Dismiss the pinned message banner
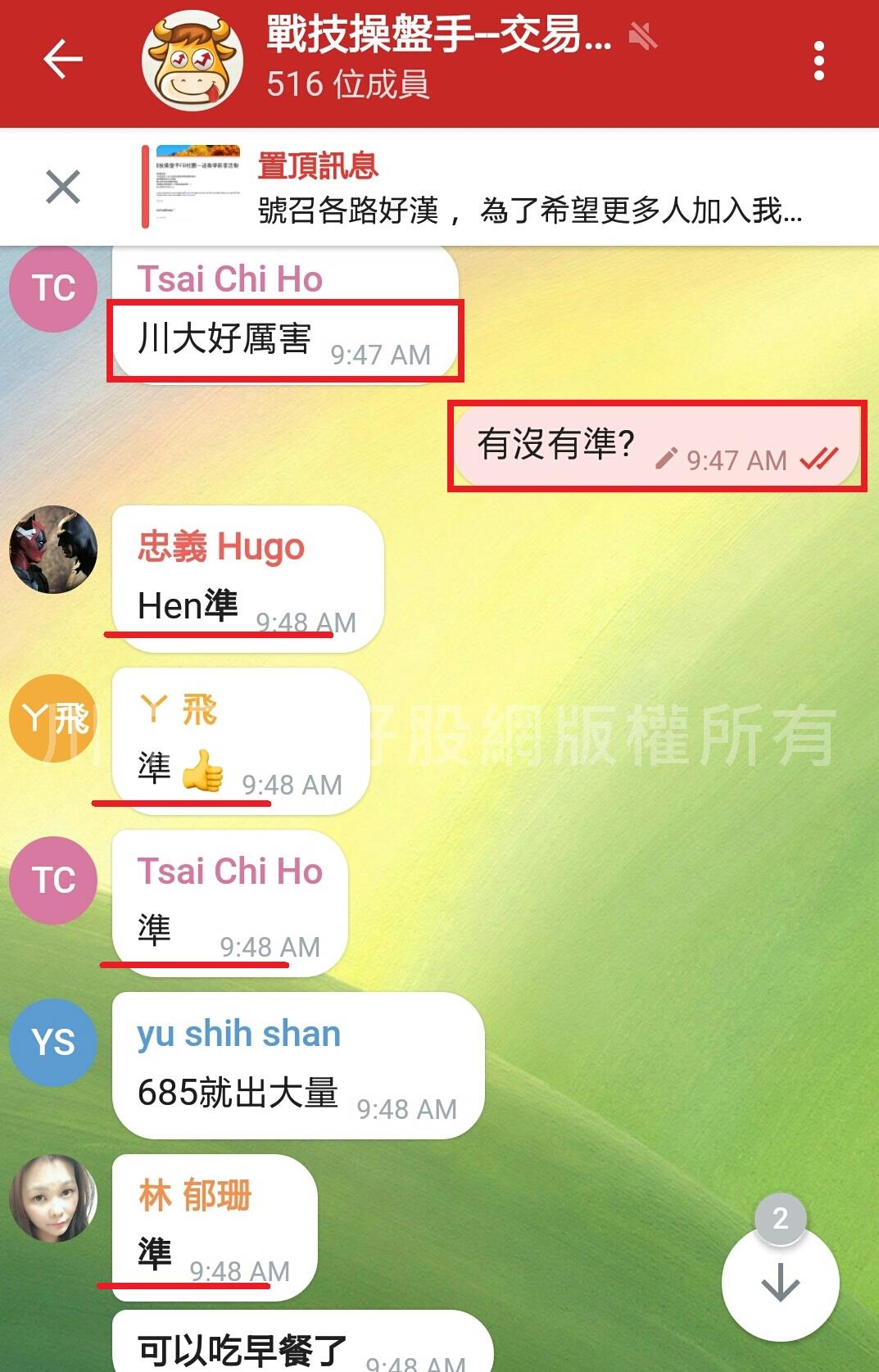 tap(63, 187)
